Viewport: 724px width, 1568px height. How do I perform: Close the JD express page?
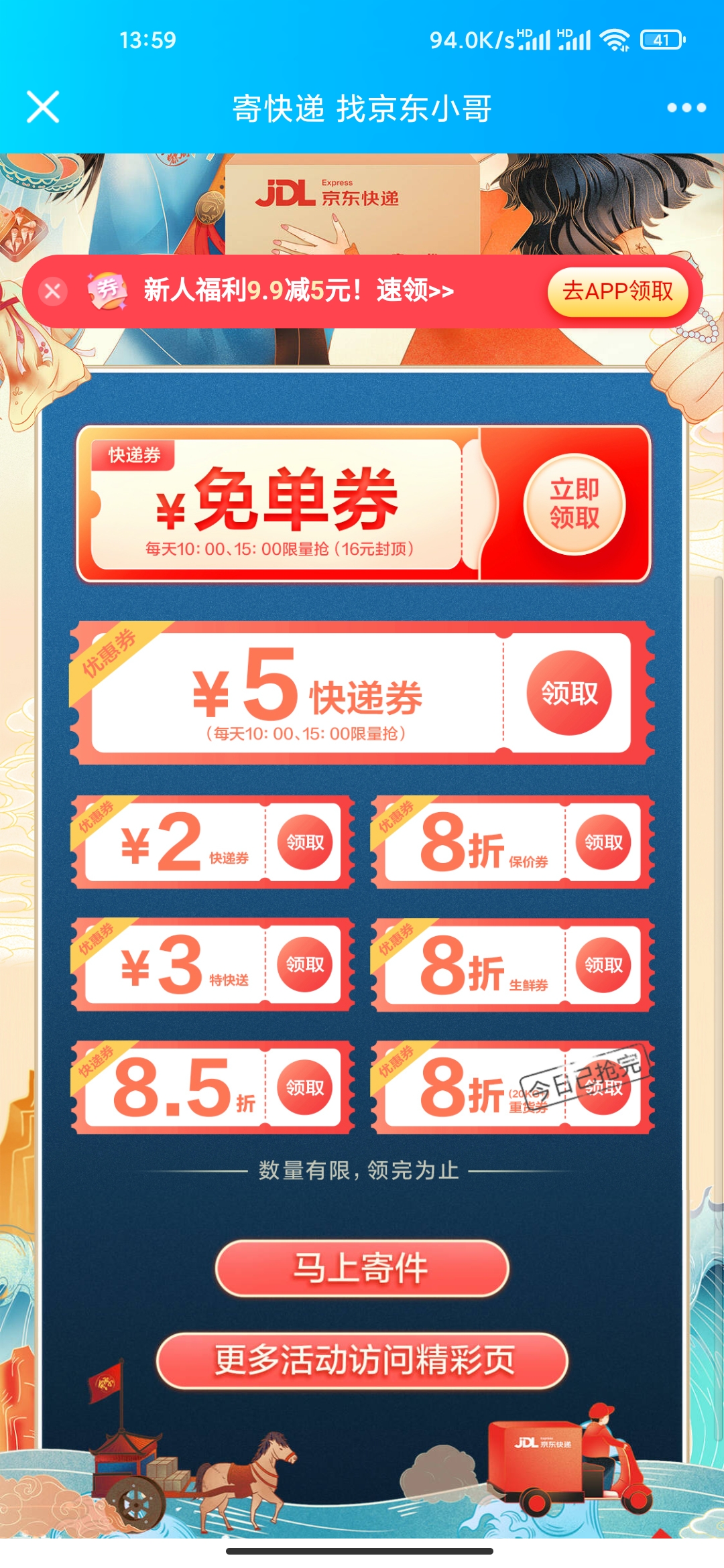pos(43,107)
